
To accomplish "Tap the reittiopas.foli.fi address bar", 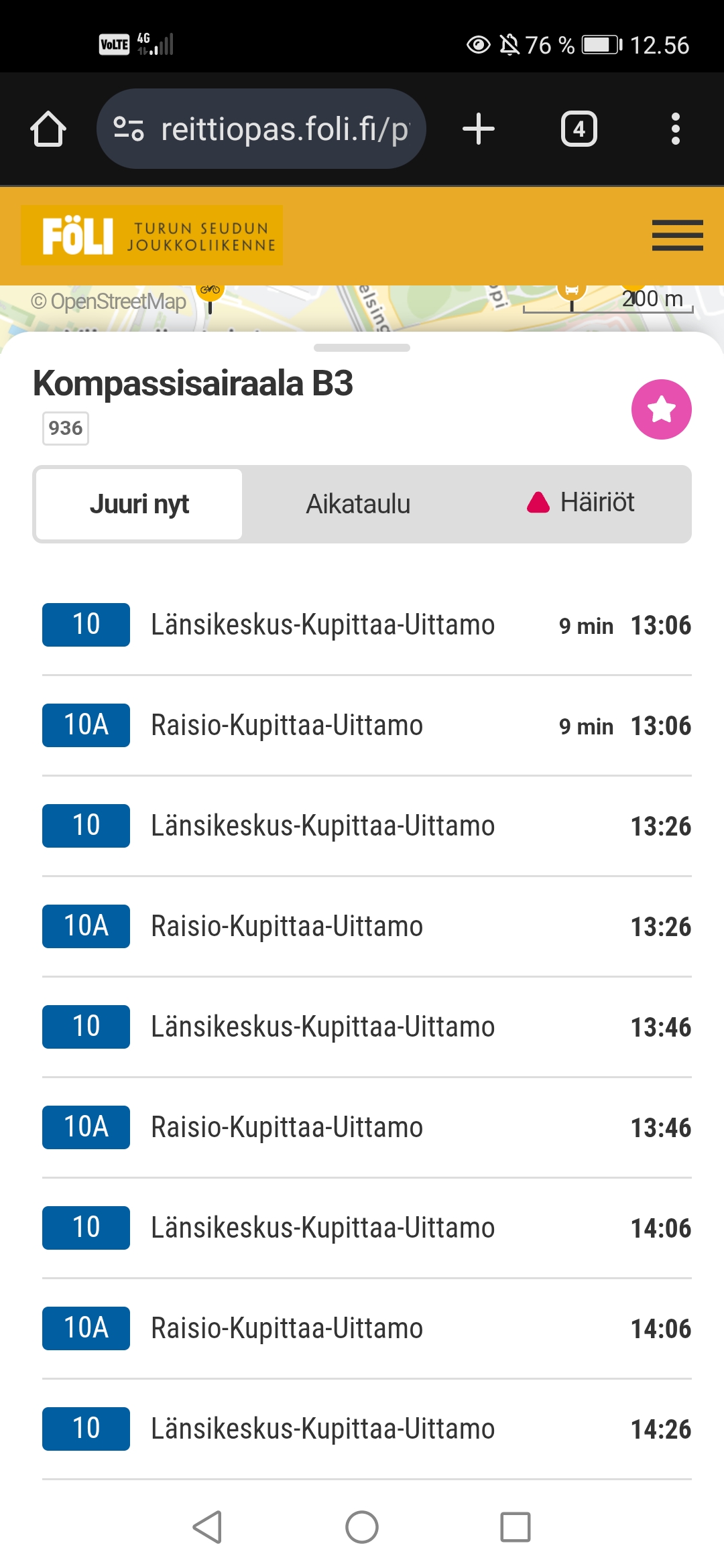I will click(x=261, y=129).
